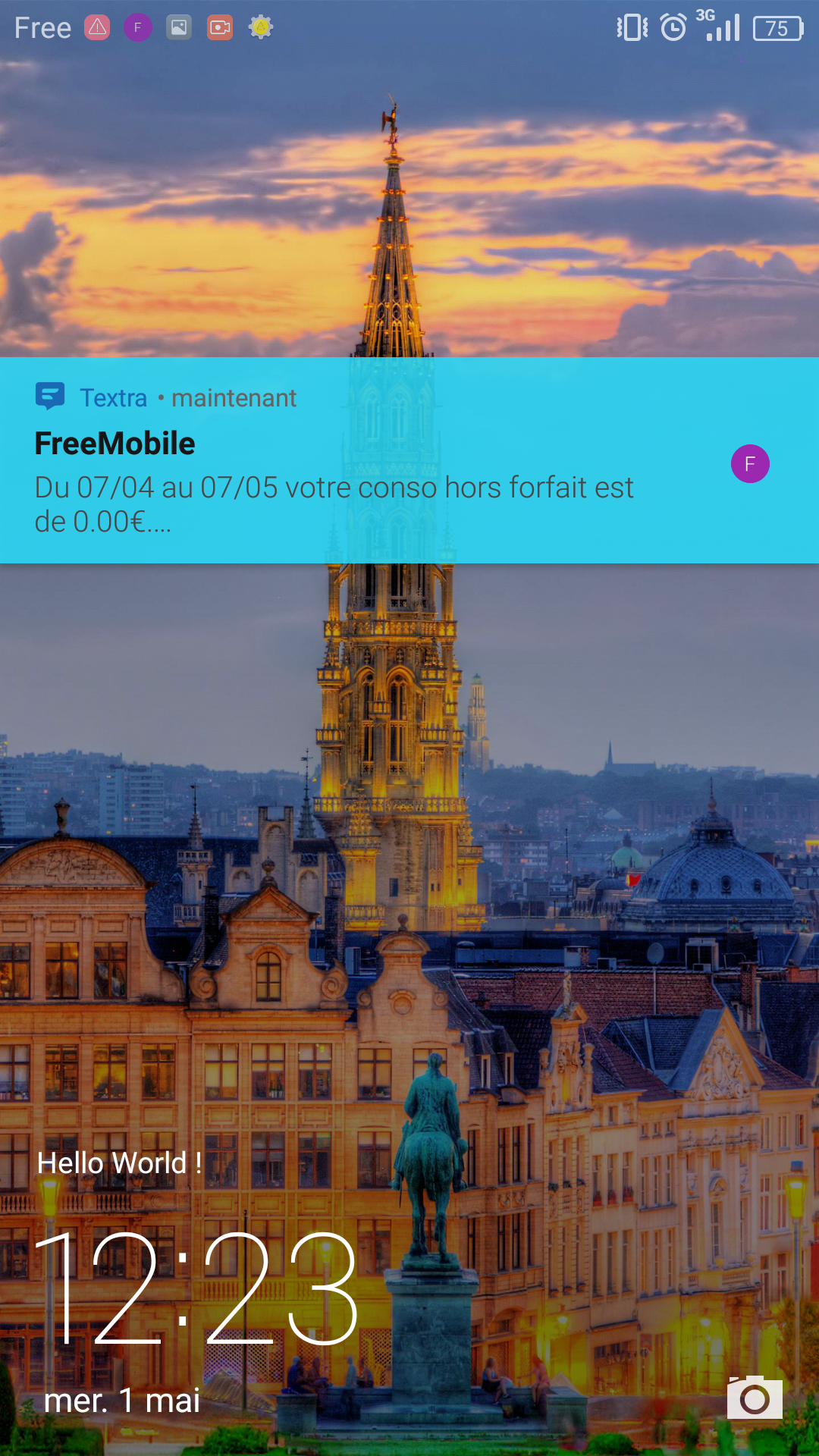Image resolution: width=819 pixels, height=1456 pixels.
Task: Open the camera shortcut icon
Action: pos(755,1397)
